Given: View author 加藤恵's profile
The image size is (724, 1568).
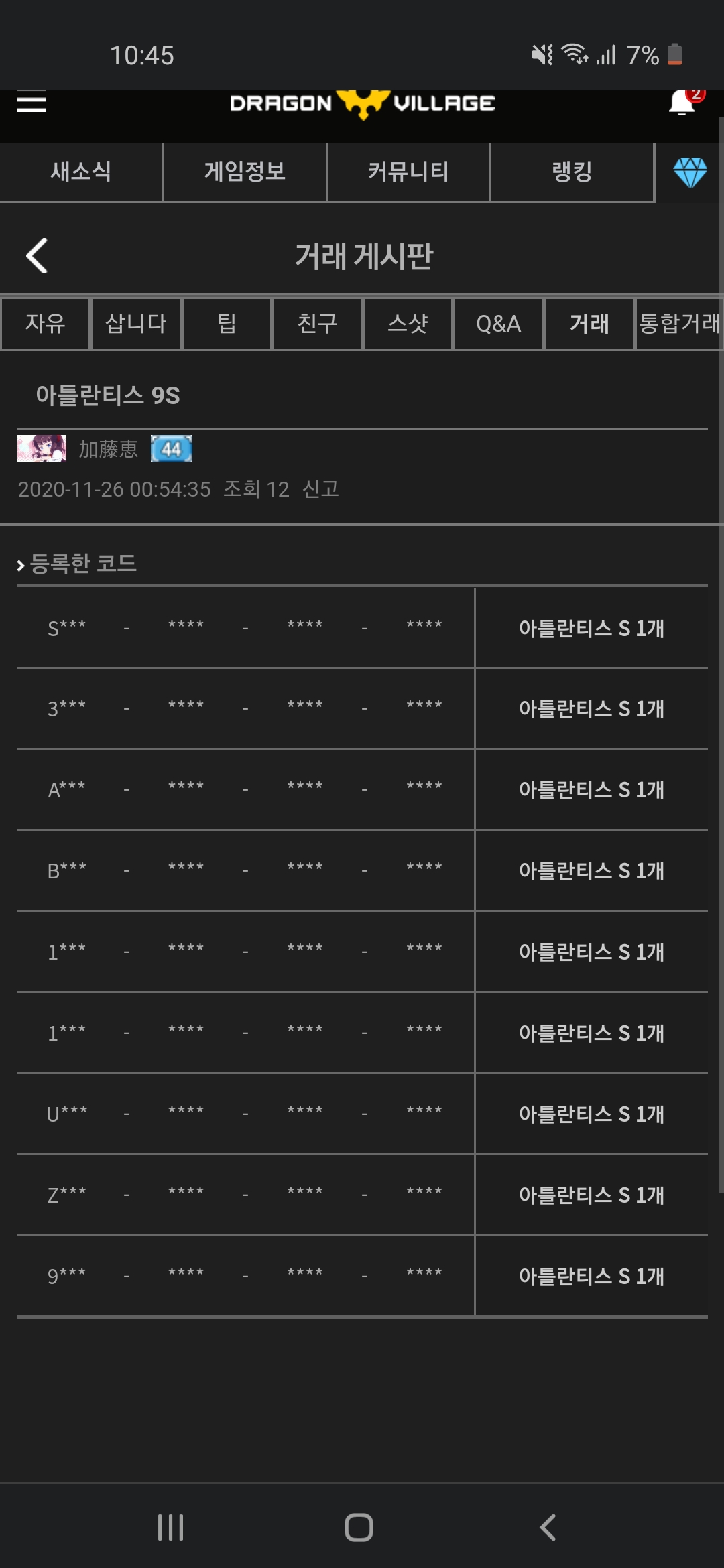Looking at the screenshot, I should pyautogui.click(x=108, y=449).
